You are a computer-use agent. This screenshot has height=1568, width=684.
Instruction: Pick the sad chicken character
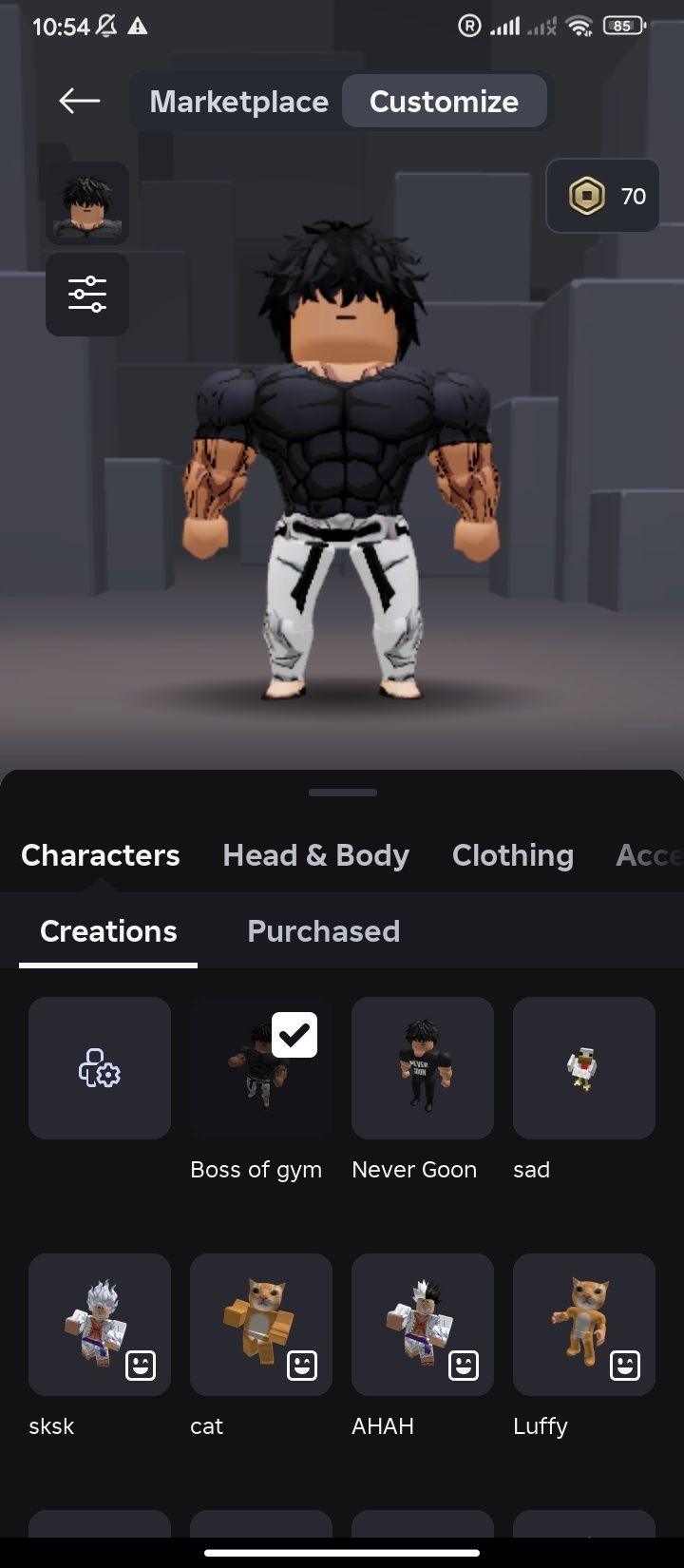(x=584, y=1068)
